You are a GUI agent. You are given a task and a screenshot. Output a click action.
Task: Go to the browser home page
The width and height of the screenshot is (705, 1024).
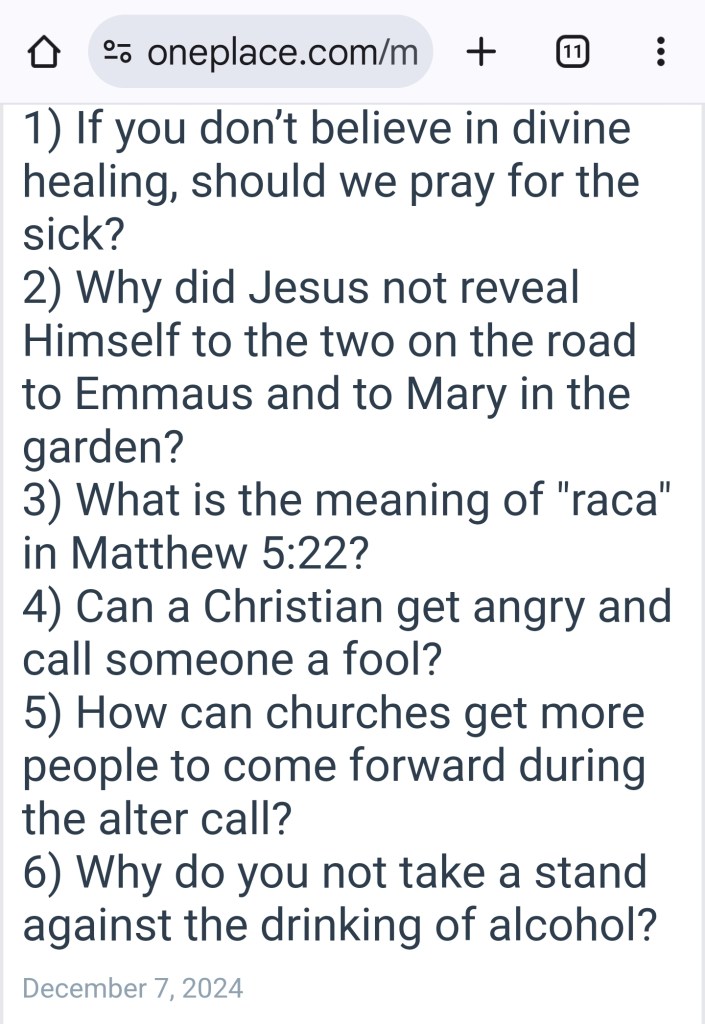43,52
